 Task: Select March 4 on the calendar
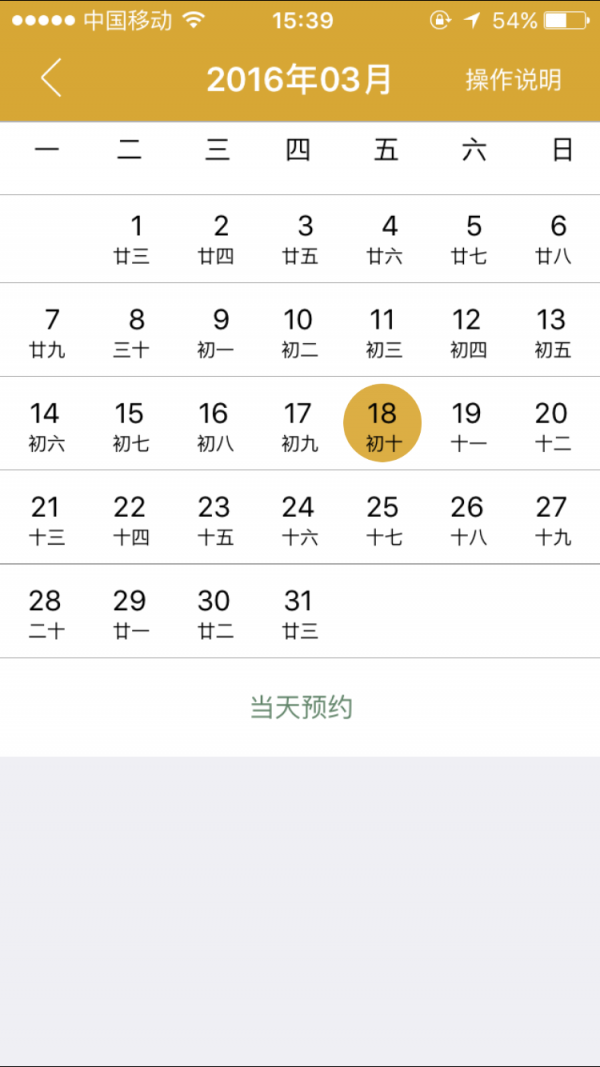[386, 238]
